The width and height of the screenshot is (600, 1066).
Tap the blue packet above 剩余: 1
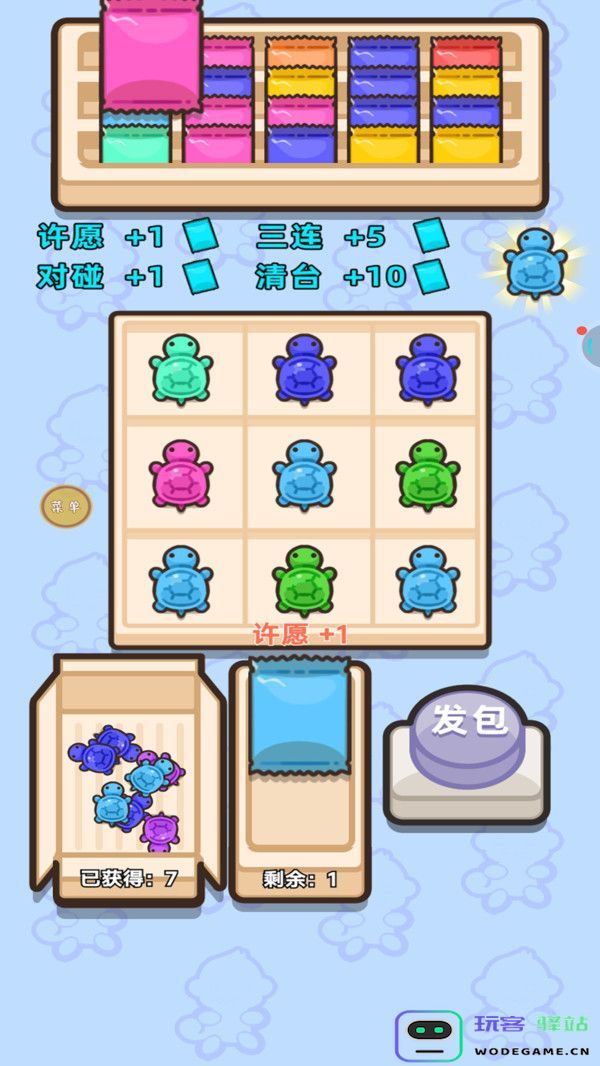click(300, 715)
